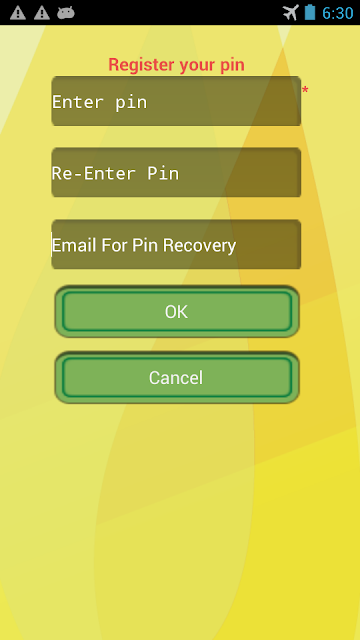Focus the Re-Enter Pin field

[x=176, y=172]
